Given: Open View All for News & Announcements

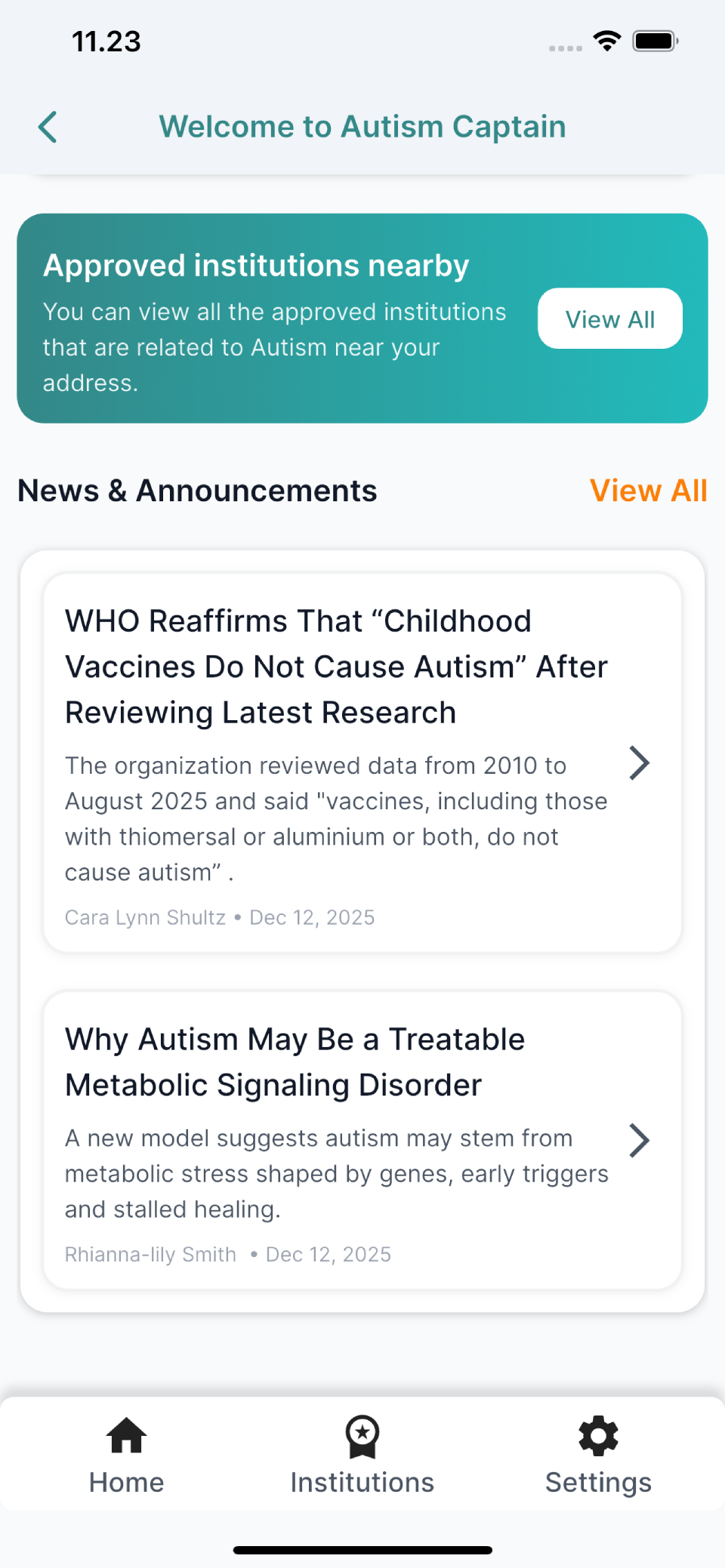Looking at the screenshot, I should (x=648, y=490).
